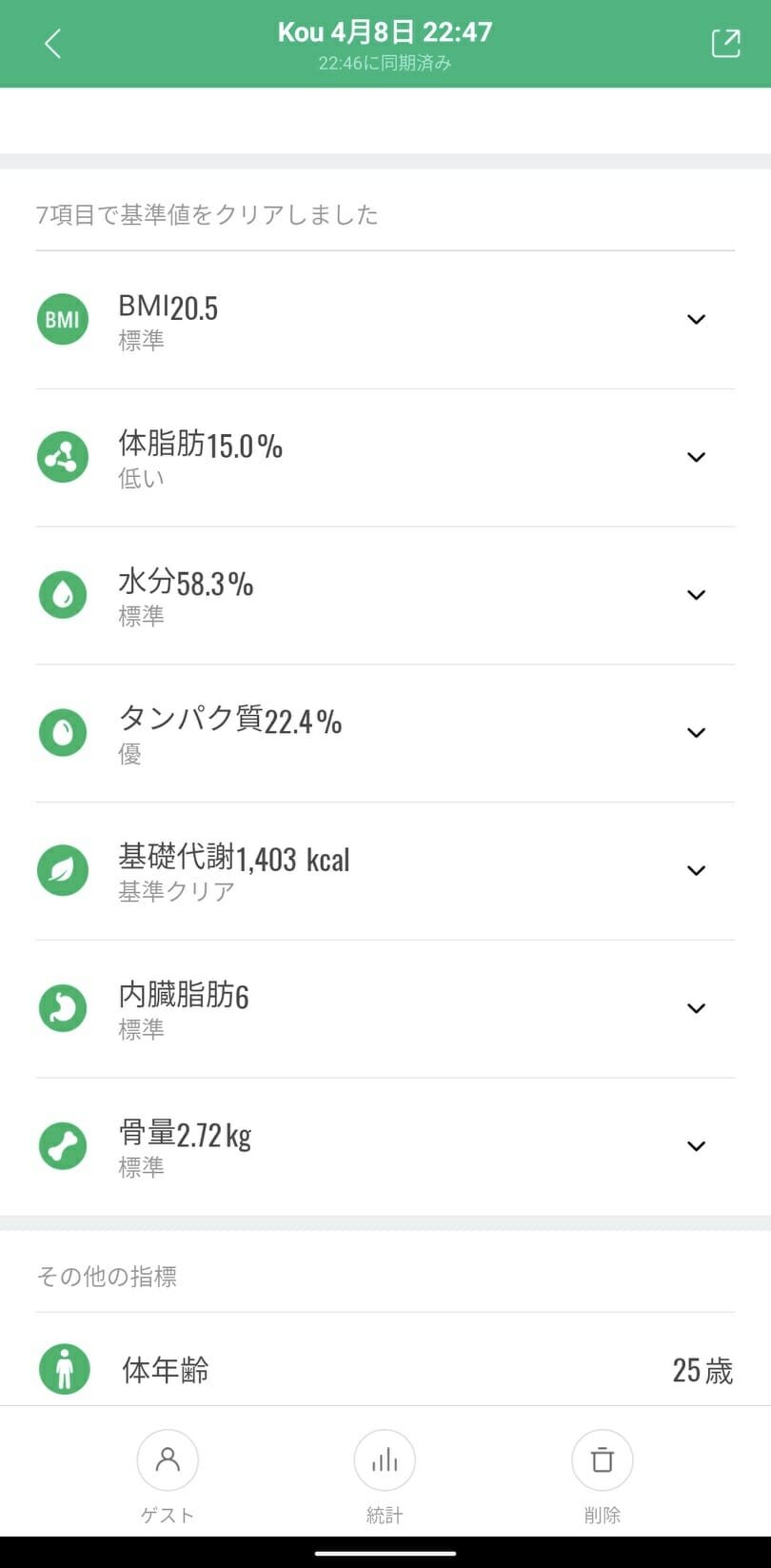Share this measurement via the export icon

pos(725,43)
